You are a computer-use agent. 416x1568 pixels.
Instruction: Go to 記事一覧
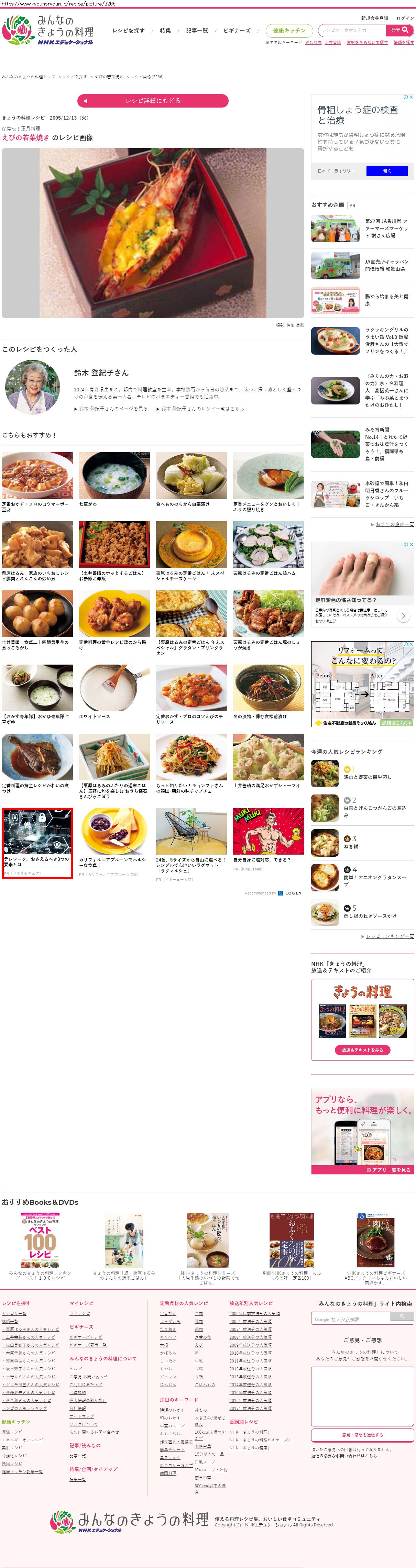click(x=197, y=31)
